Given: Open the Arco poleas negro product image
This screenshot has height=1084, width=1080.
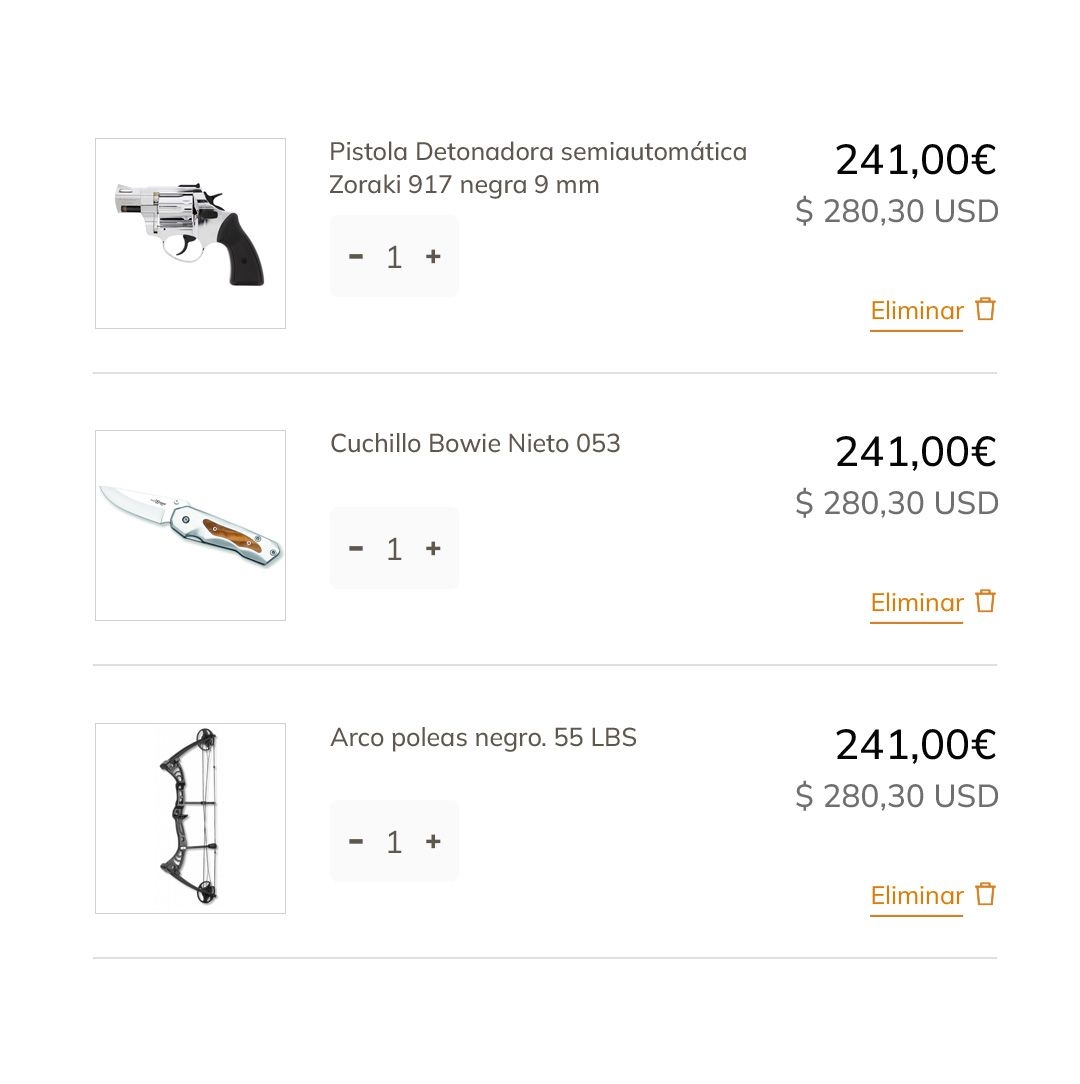Looking at the screenshot, I should 190,818.
